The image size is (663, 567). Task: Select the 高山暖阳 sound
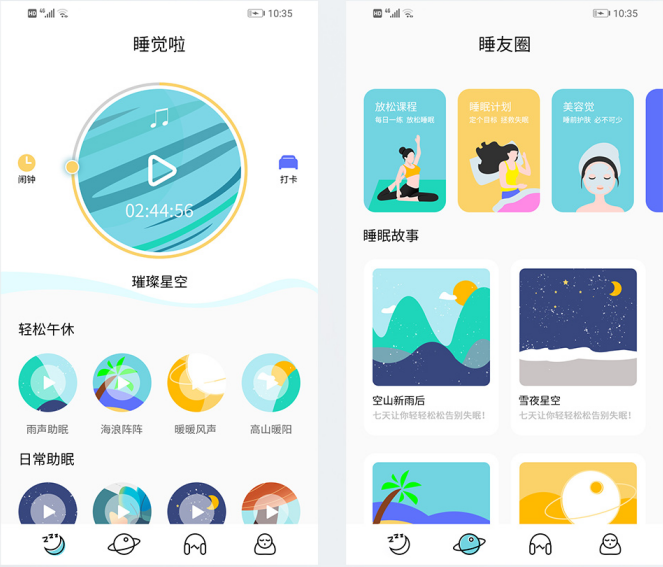(x=270, y=383)
